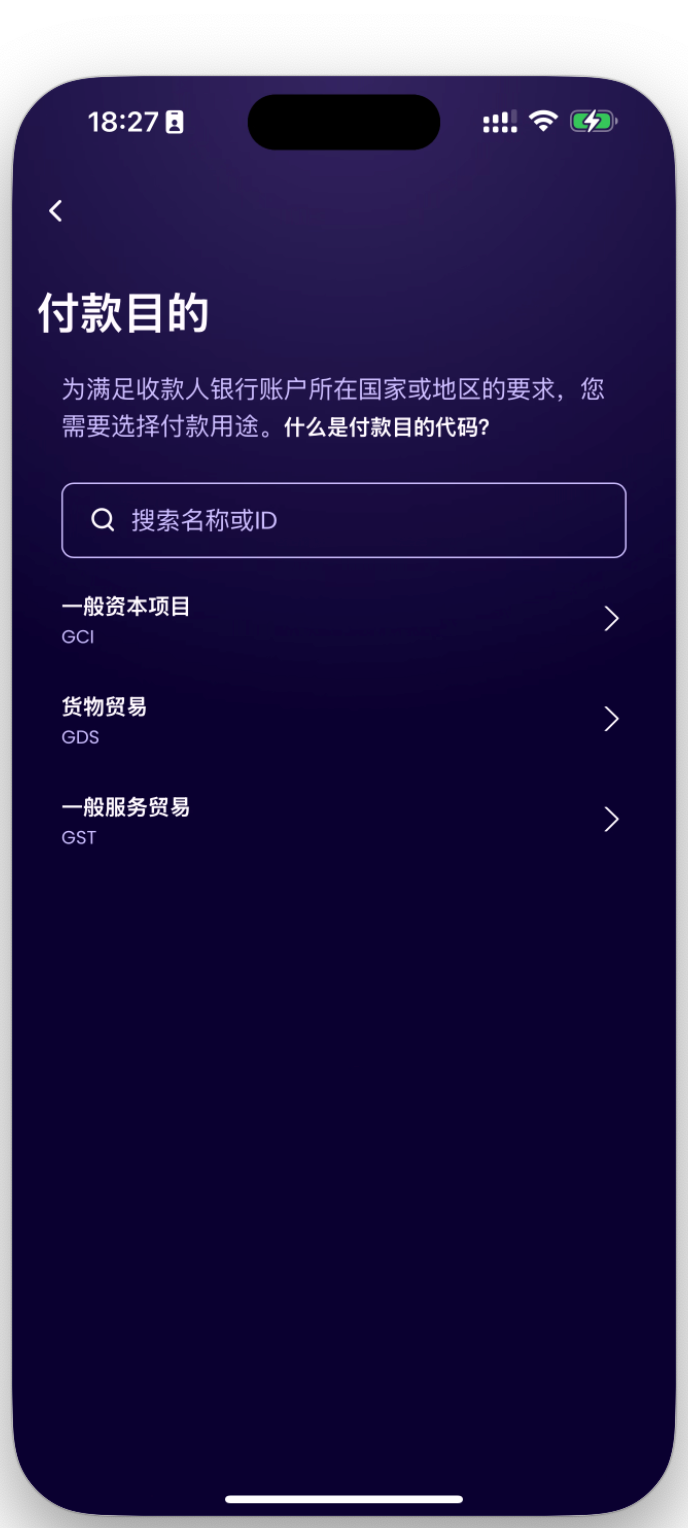
Task: Choose the 货物贸易 (GDS) row
Action: click(341, 720)
